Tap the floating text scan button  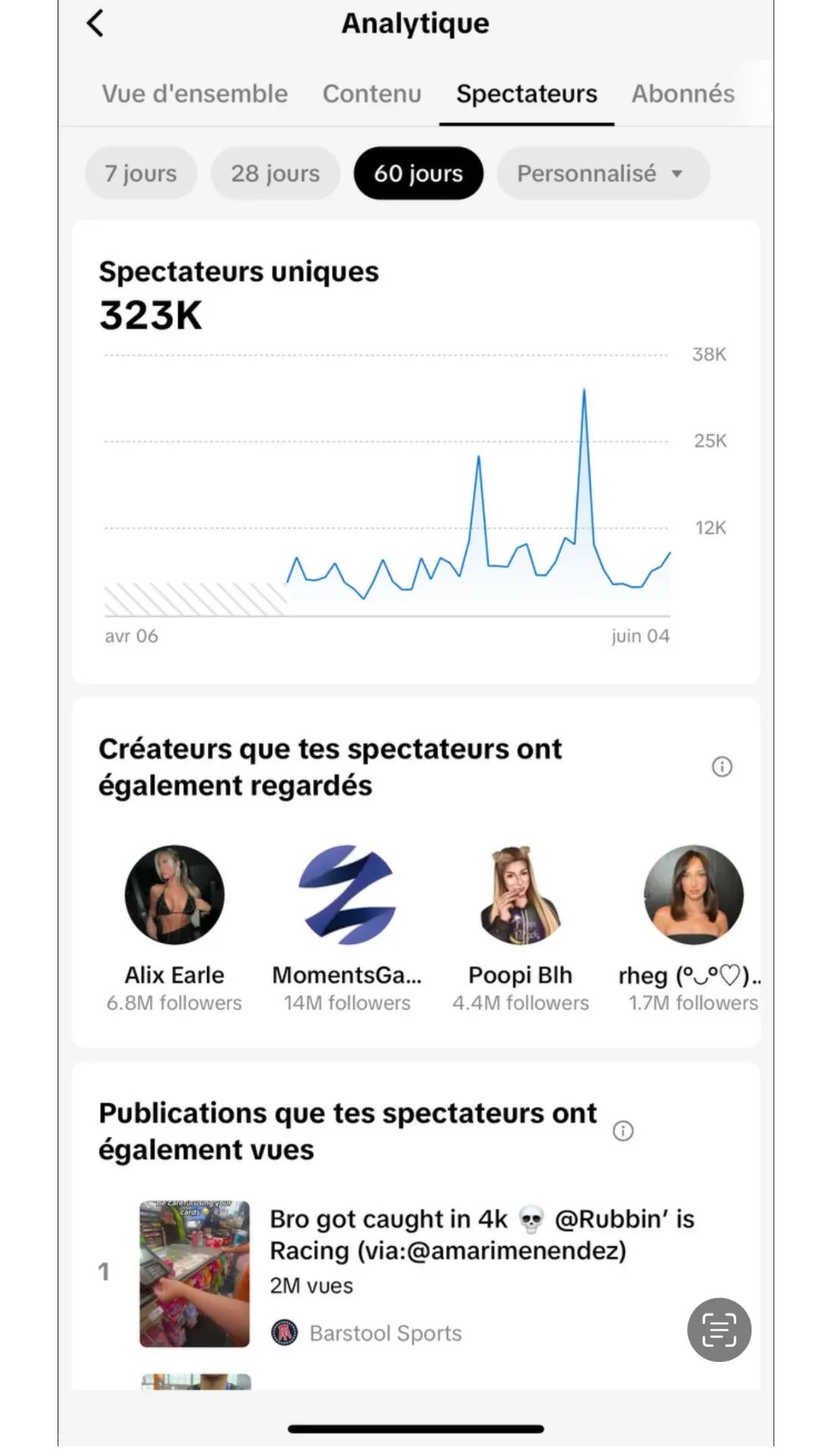(719, 1329)
